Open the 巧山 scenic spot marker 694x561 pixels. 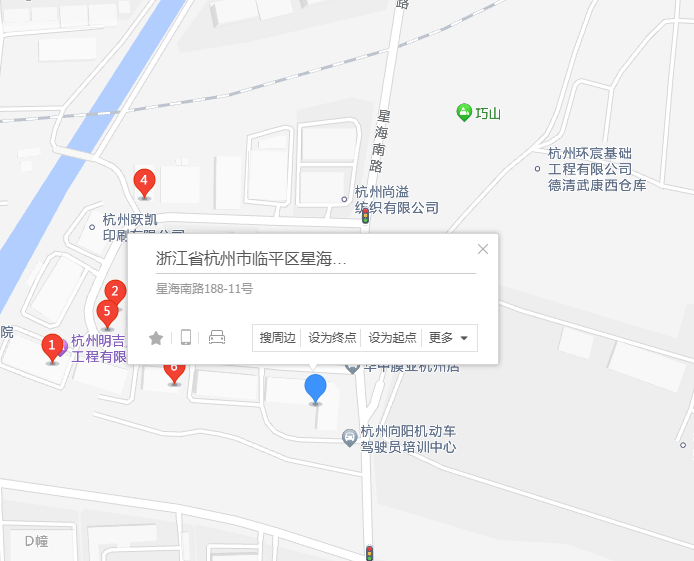(464, 113)
